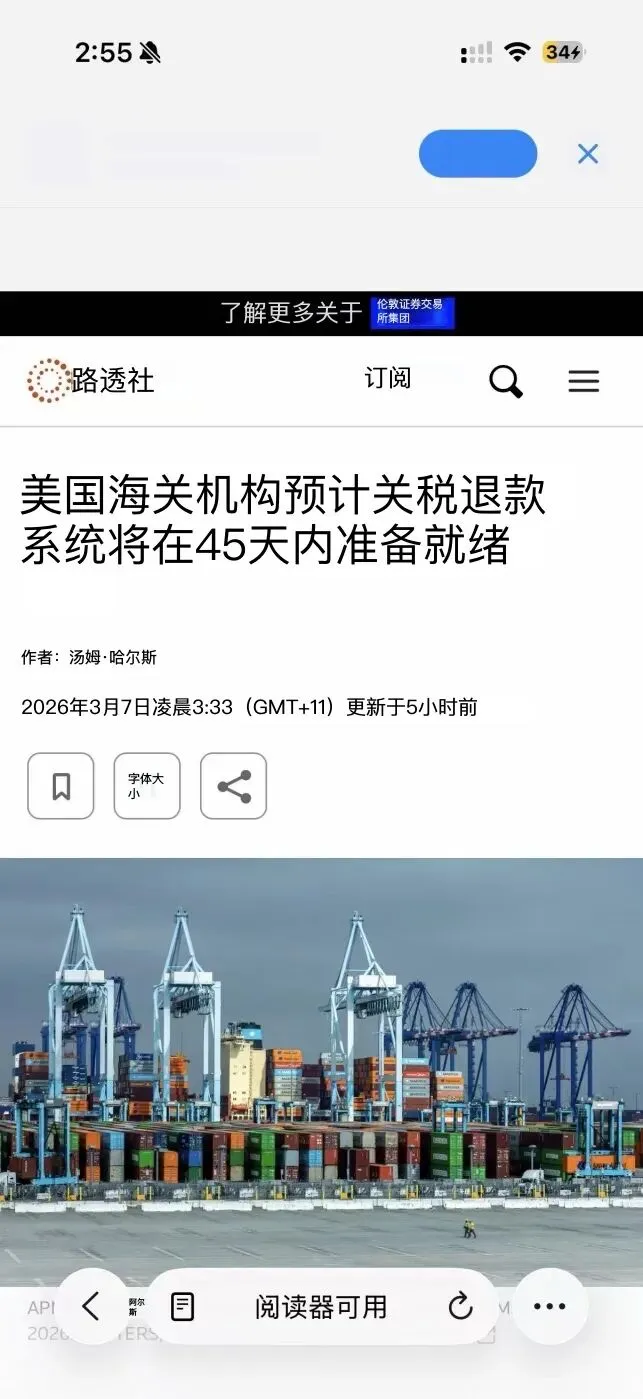Tap the blue banner button

click(478, 154)
